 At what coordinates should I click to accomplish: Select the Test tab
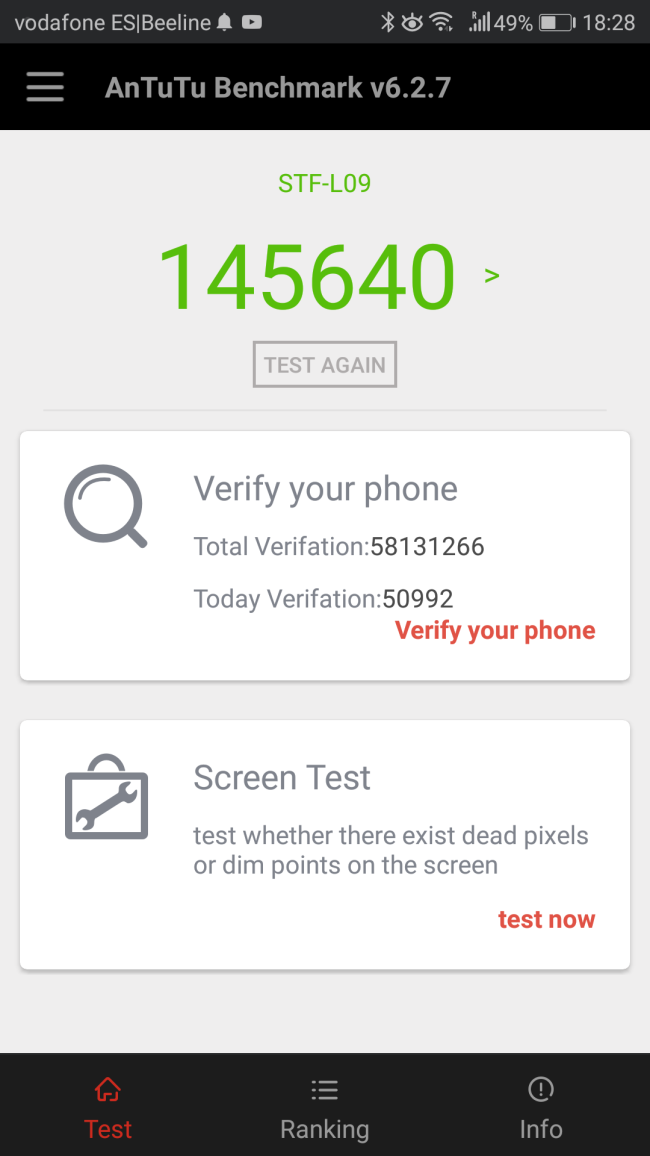coord(108,1108)
